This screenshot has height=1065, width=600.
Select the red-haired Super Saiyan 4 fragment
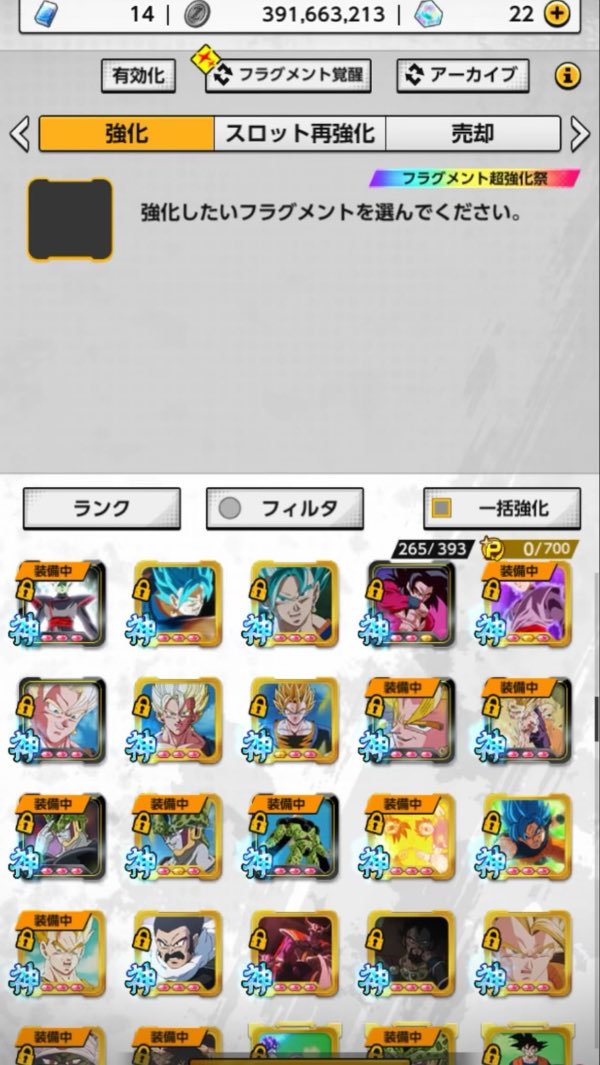(410, 604)
